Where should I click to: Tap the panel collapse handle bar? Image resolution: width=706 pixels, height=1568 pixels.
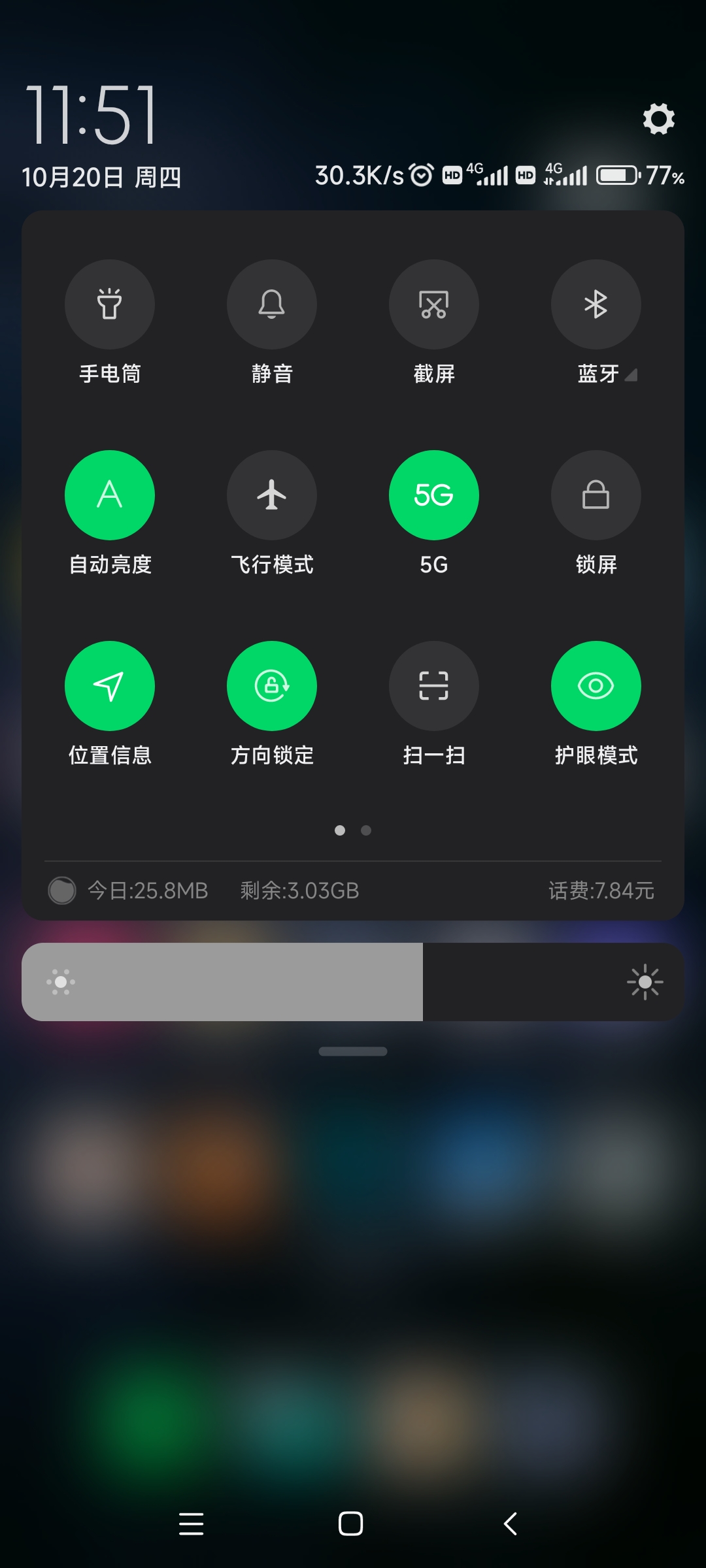353,1051
